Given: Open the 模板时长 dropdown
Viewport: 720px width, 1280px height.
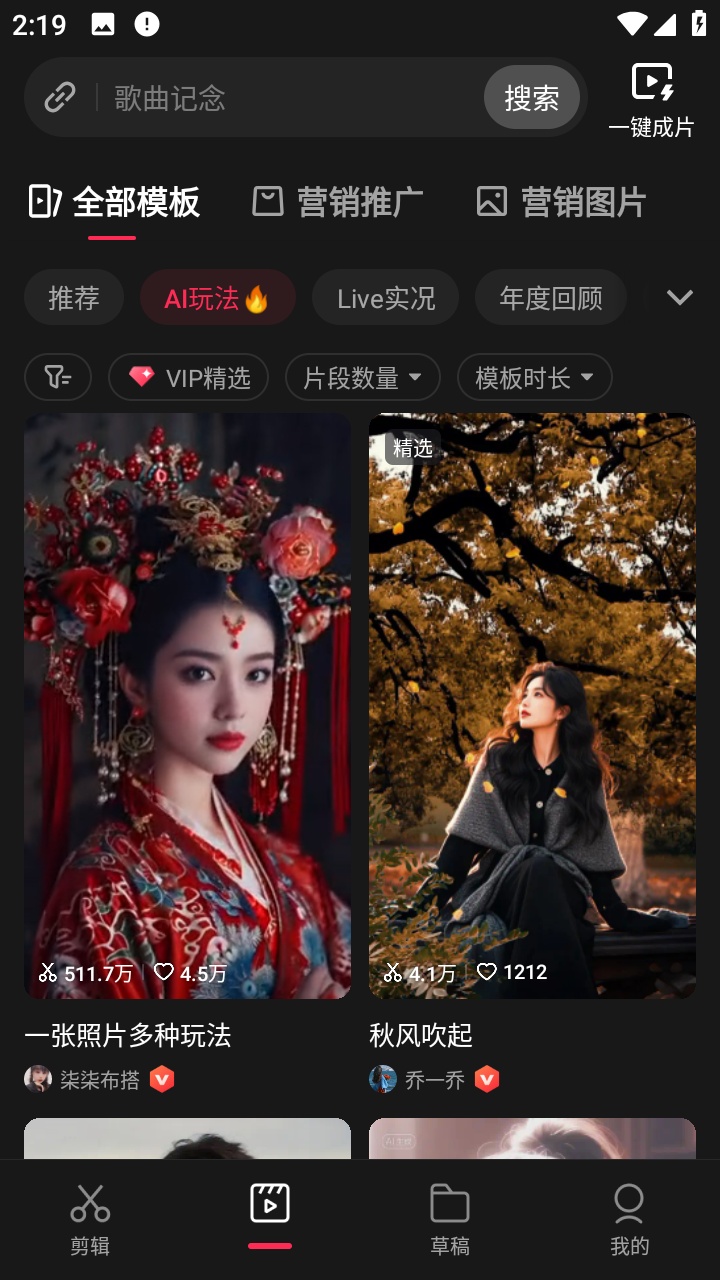Looking at the screenshot, I should coord(534,377).
